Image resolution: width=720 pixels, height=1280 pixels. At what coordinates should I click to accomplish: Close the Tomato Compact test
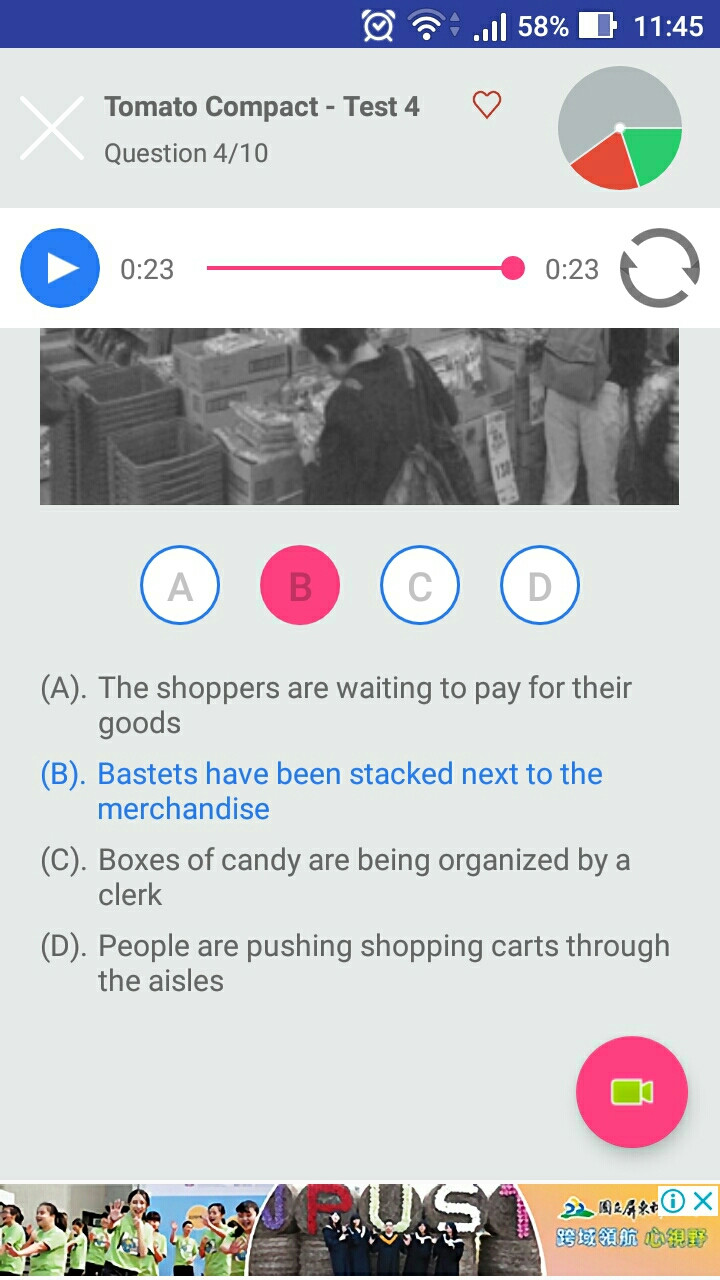[x=52, y=128]
